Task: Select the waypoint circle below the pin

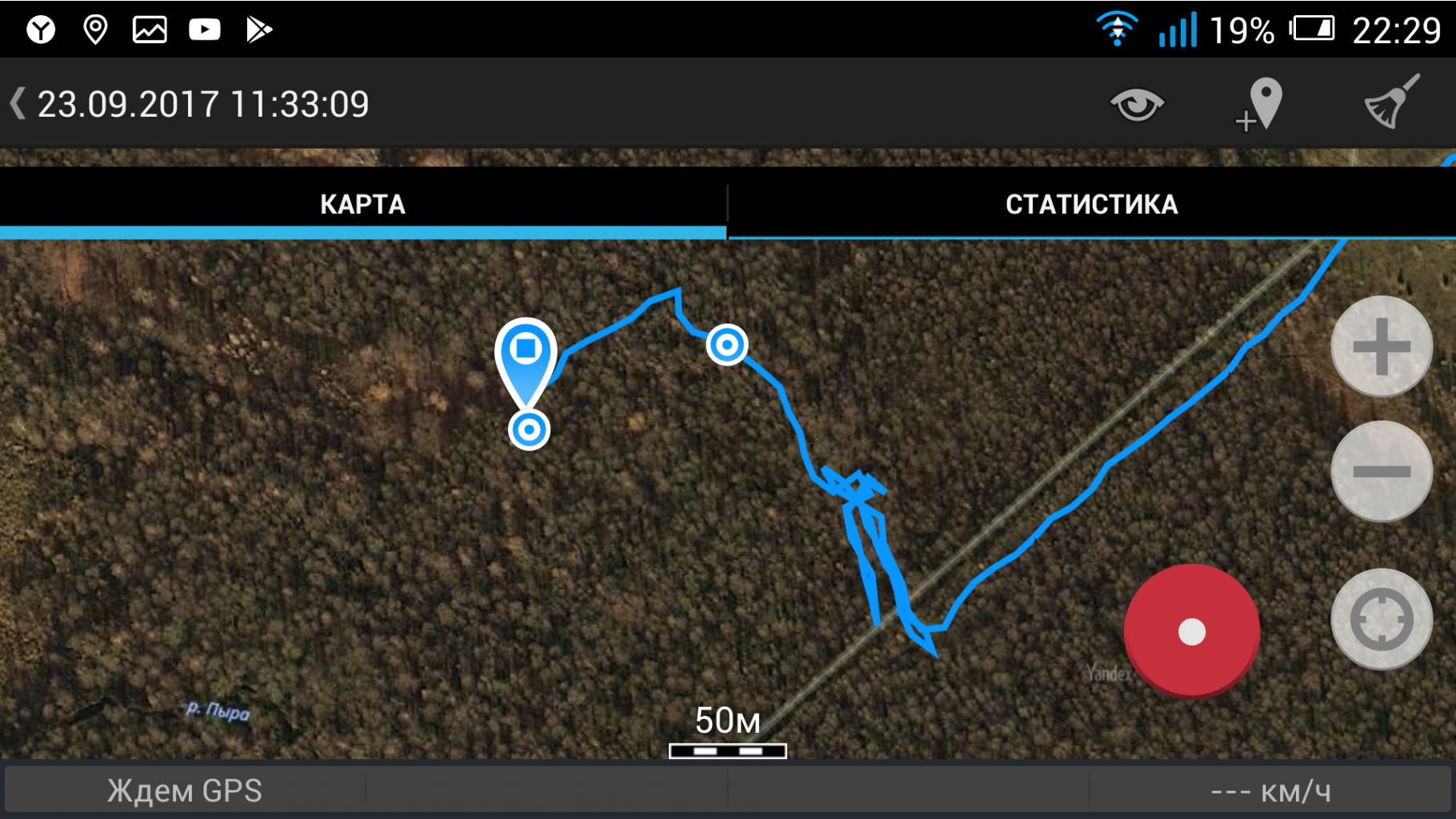Action: (529, 429)
